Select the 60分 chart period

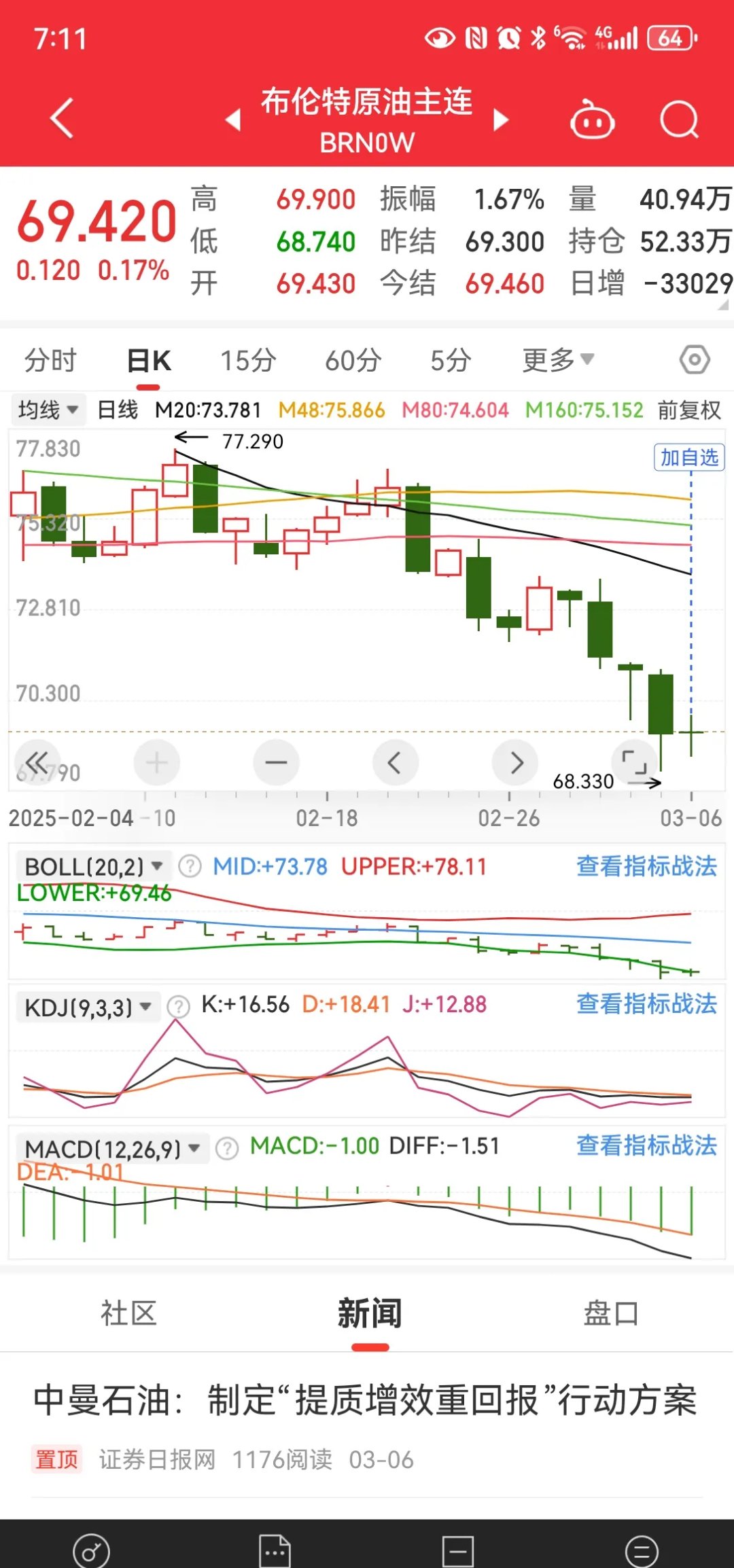353,361
